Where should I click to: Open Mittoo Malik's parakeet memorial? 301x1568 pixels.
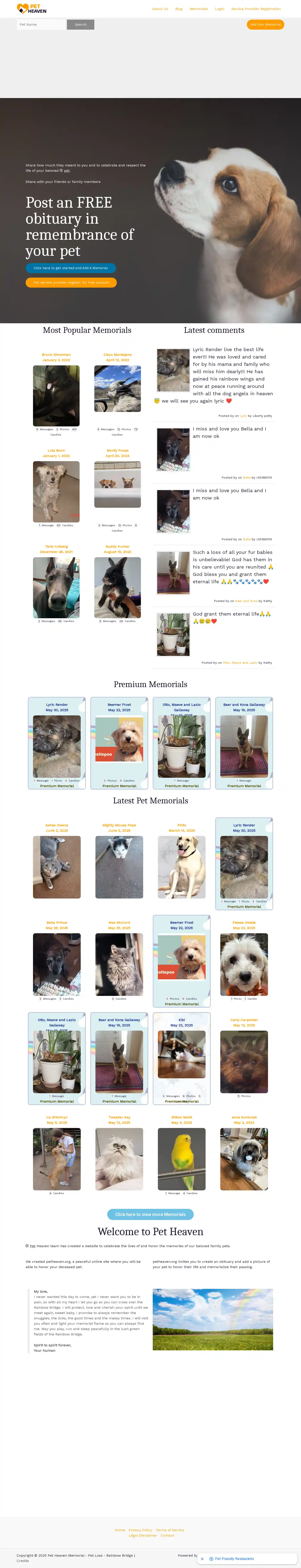181,1158
